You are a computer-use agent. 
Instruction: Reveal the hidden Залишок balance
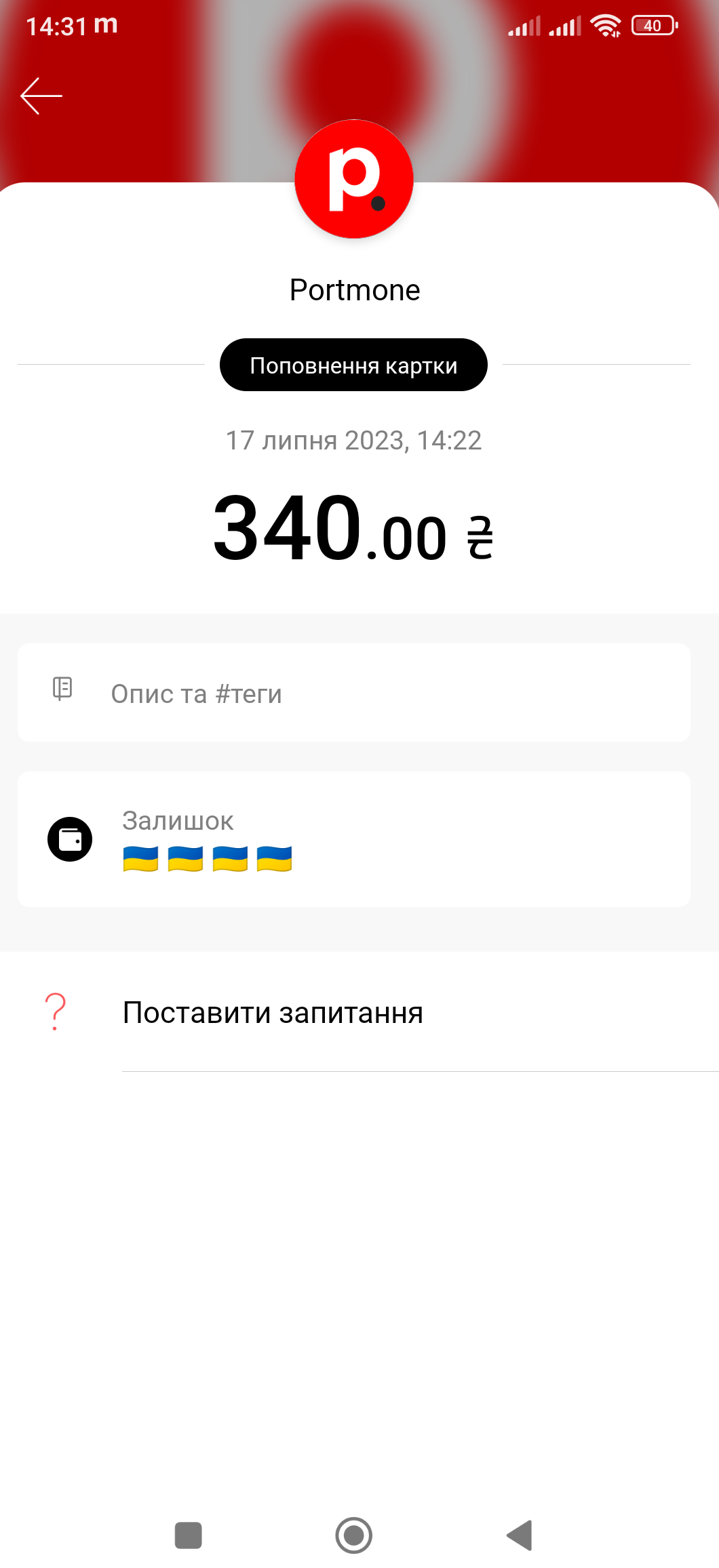(x=208, y=858)
